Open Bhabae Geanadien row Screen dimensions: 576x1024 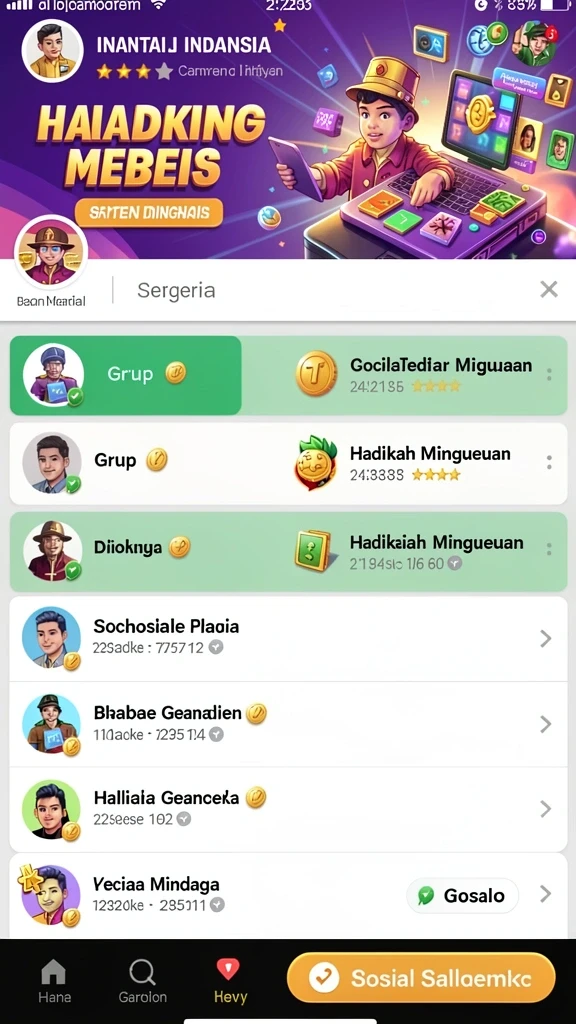pos(288,724)
